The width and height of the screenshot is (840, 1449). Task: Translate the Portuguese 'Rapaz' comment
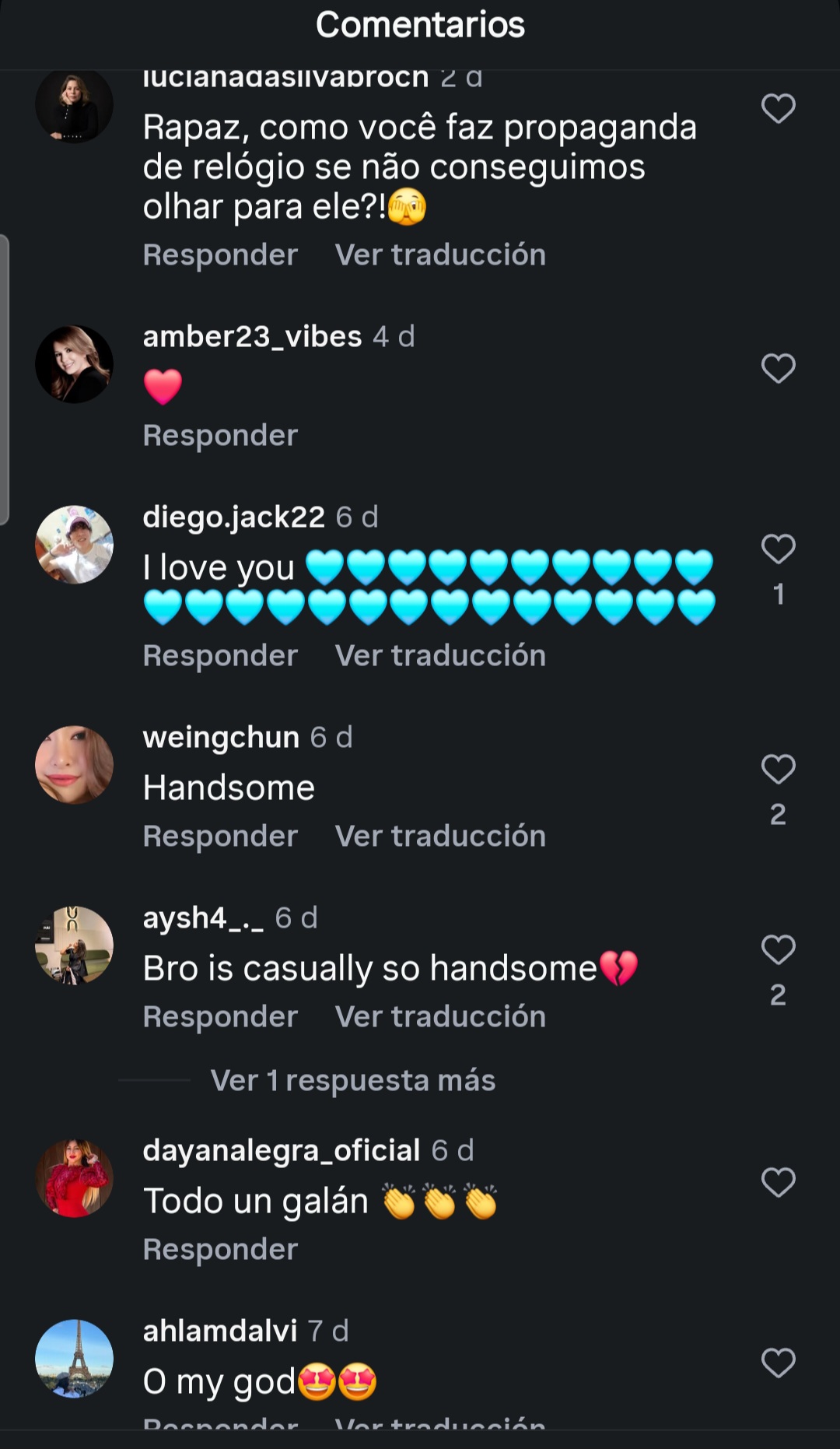(x=440, y=255)
